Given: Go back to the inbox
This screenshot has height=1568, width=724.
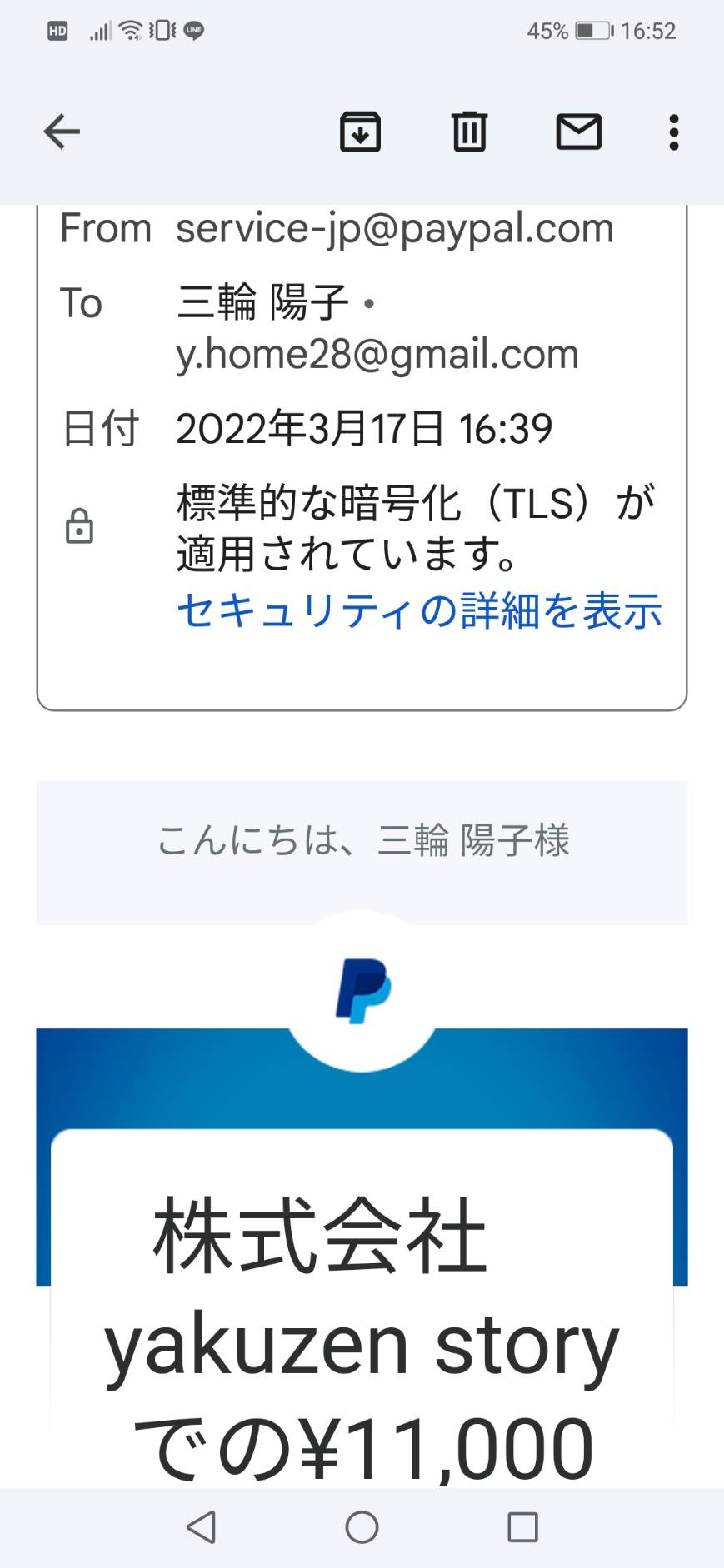Looking at the screenshot, I should point(62,132).
